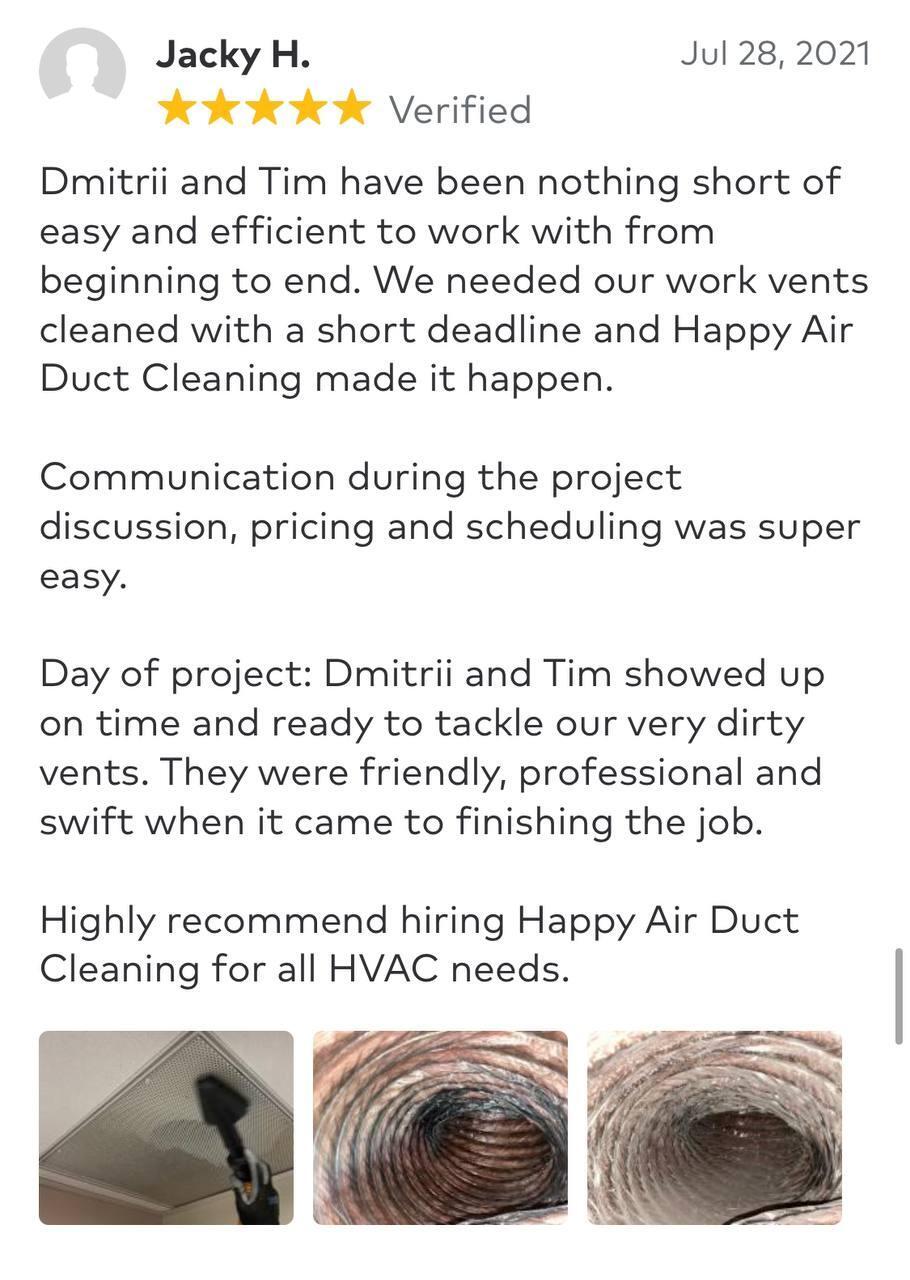Viewport: 910px width, 1280px height.
Task: View the middle photo of the dirty duct
Action: (440, 1127)
